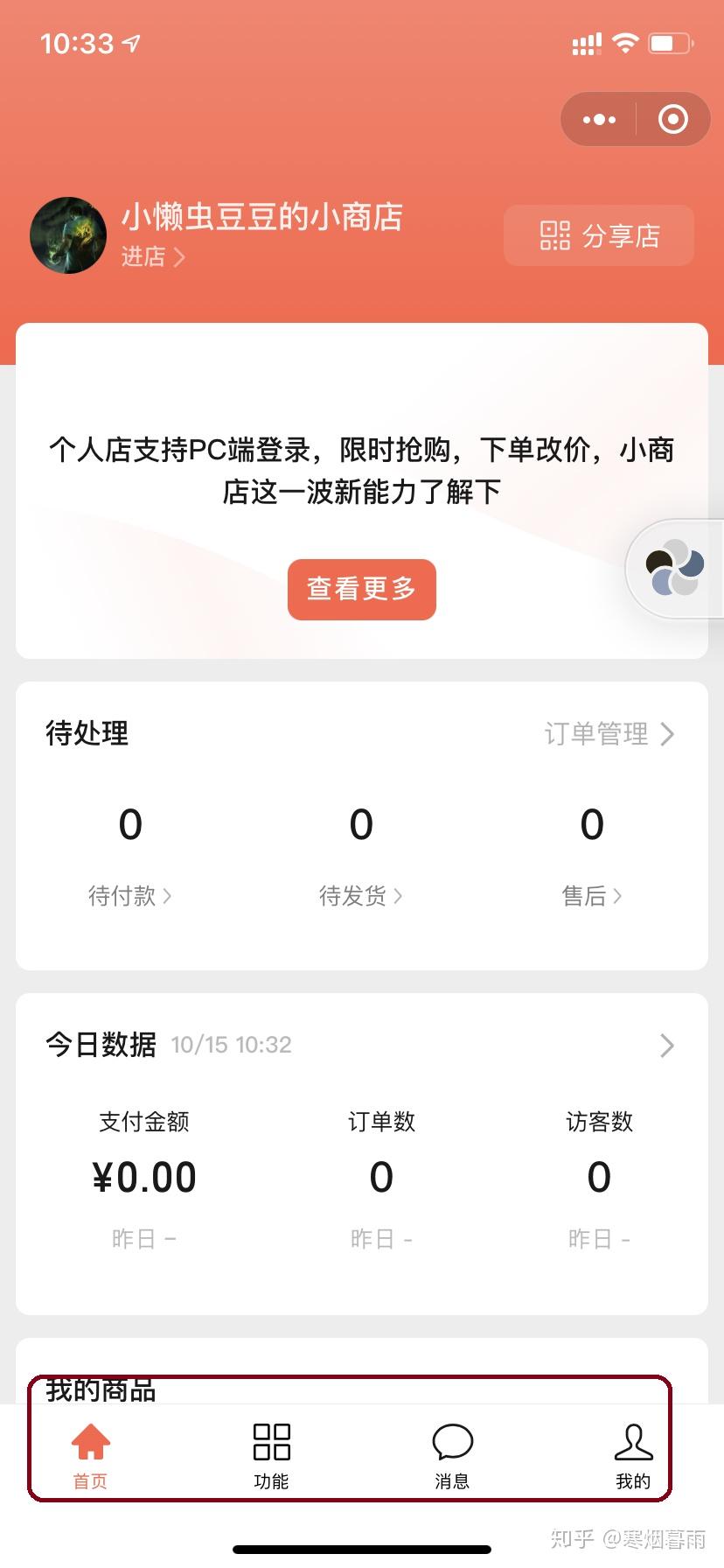Close the mini program via circle icon
Image resolution: width=724 pixels, height=1568 pixels.
point(672,120)
